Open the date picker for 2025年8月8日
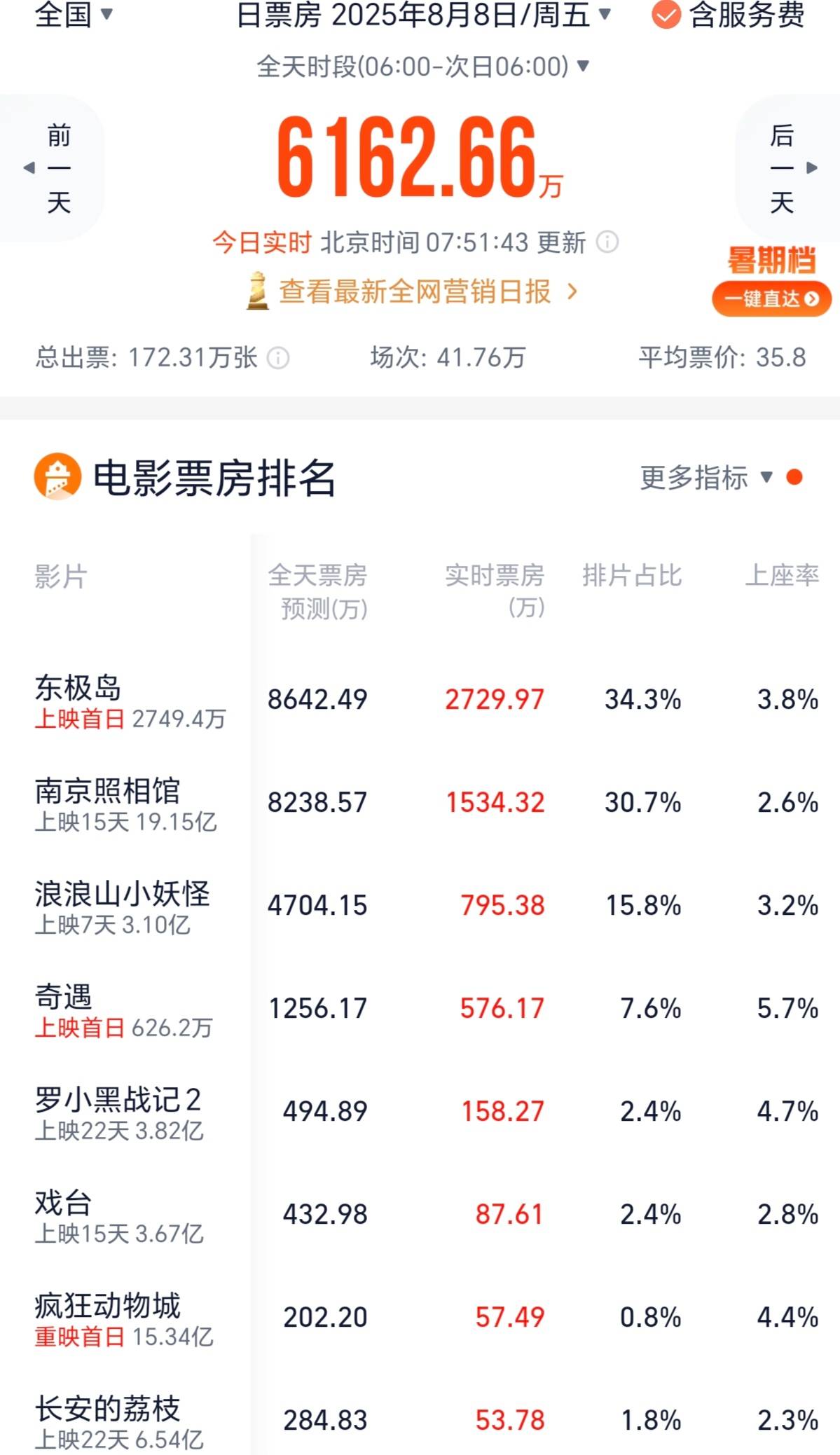Viewport: 840px width, 1455px height. click(424, 14)
